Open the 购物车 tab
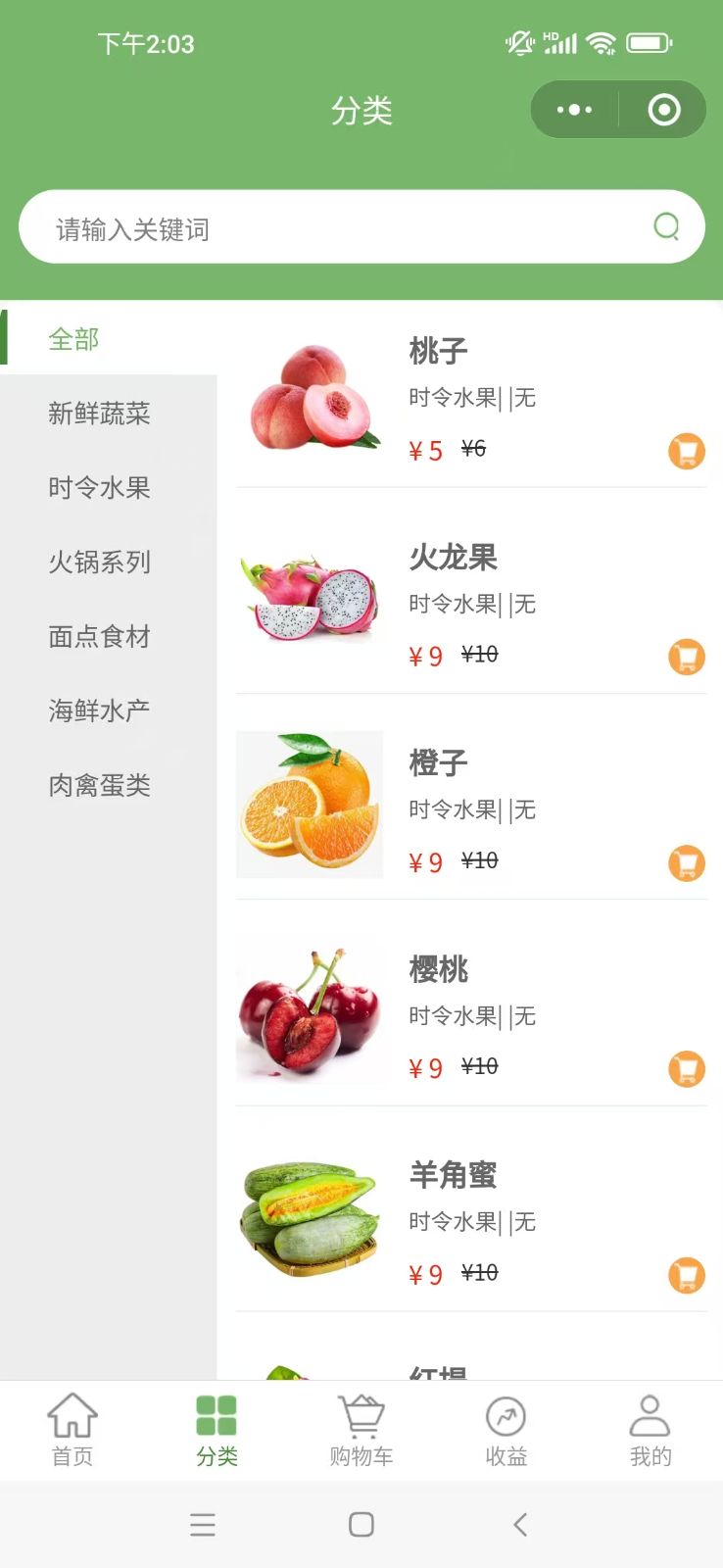Image resolution: width=723 pixels, height=1568 pixels. pyautogui.click(x=361, y=1430)
